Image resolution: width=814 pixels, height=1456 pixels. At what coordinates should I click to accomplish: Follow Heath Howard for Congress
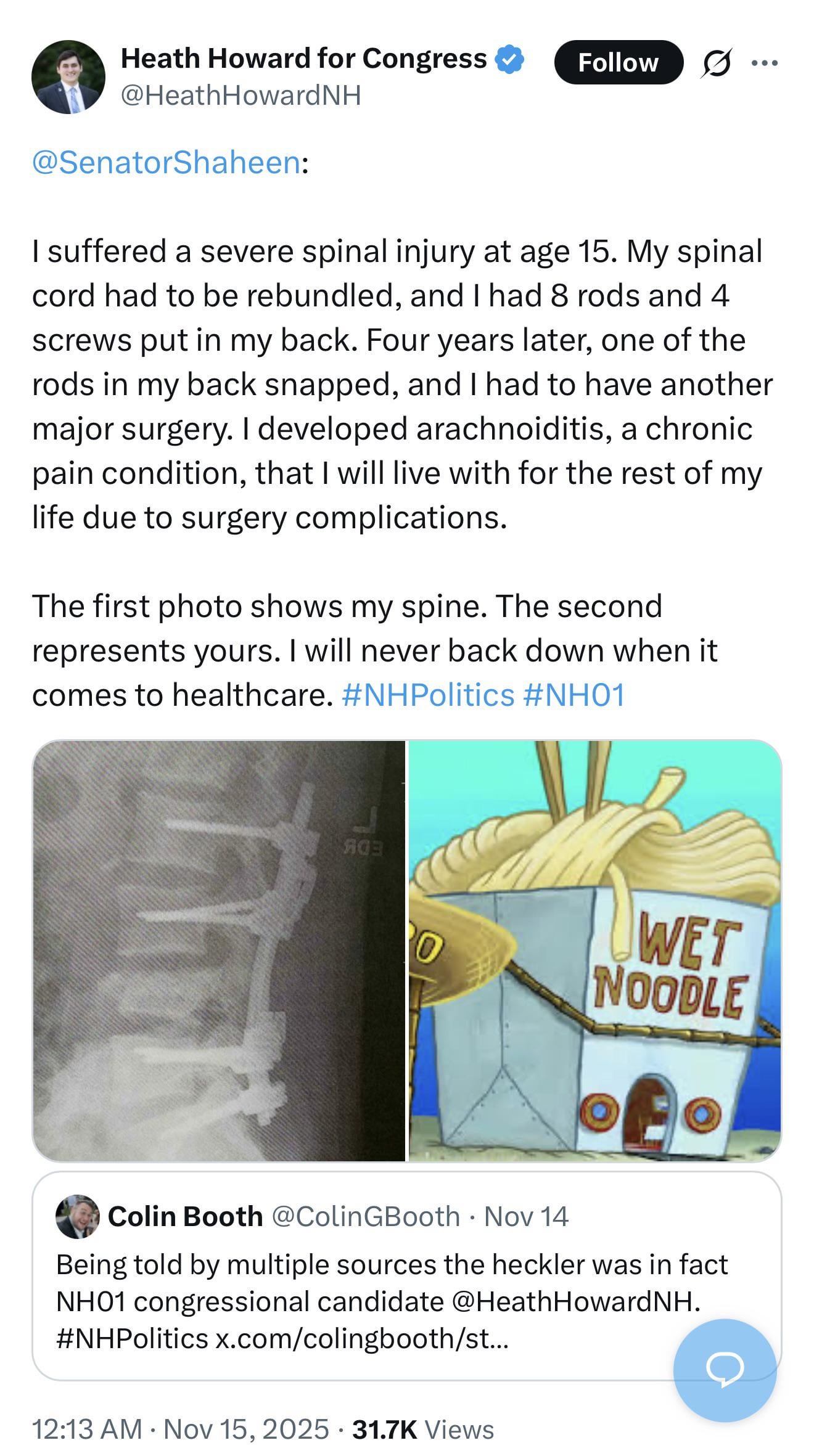coord(618,62)
